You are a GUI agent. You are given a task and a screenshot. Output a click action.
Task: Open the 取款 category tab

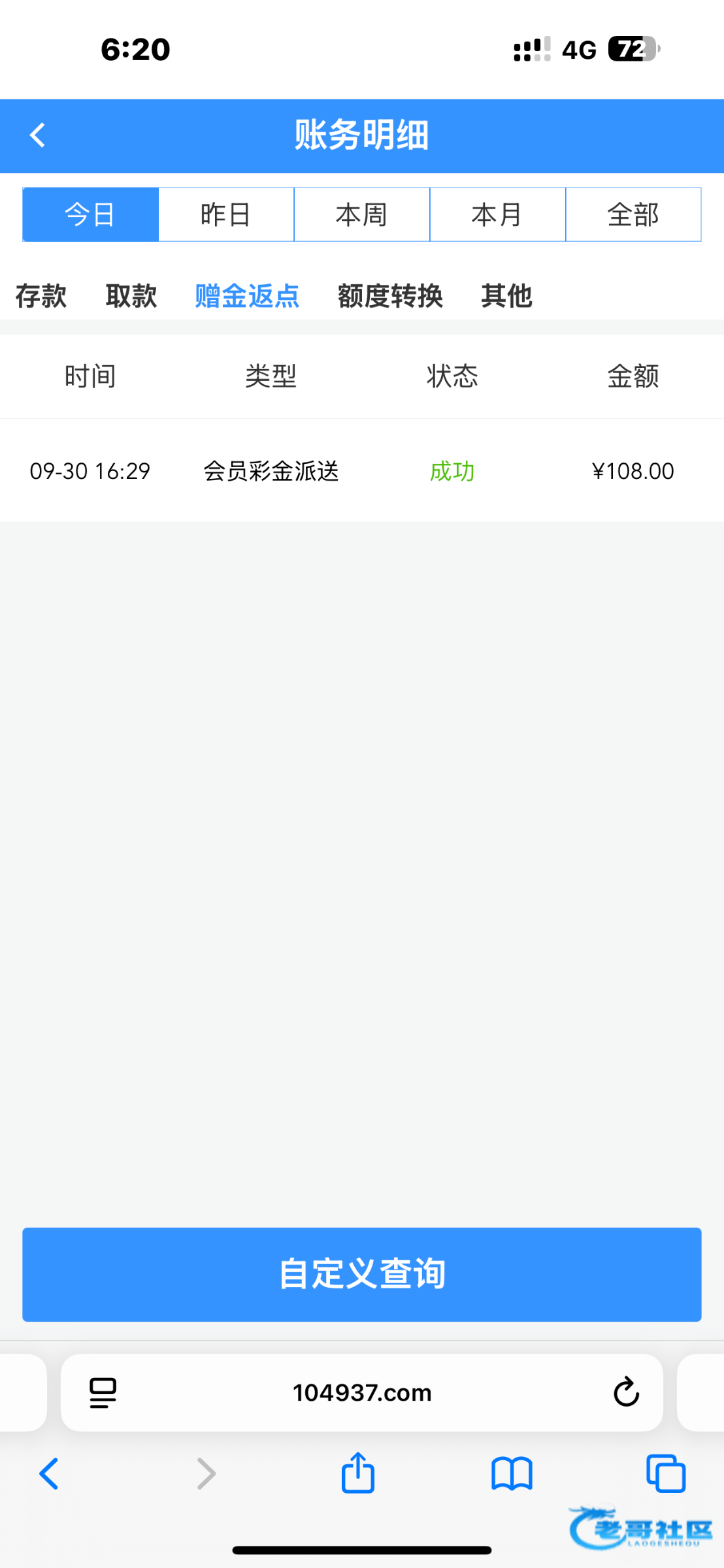pyautogui.click(x=131, y=296)
